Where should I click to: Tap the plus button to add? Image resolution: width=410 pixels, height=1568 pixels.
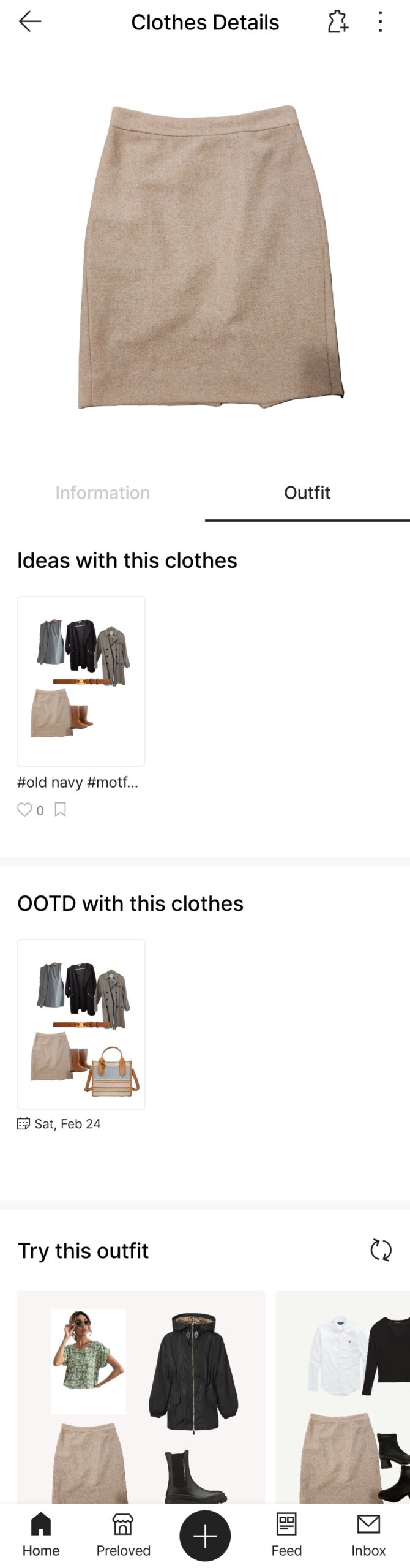pyautogui.click(x=205, y=1536)
